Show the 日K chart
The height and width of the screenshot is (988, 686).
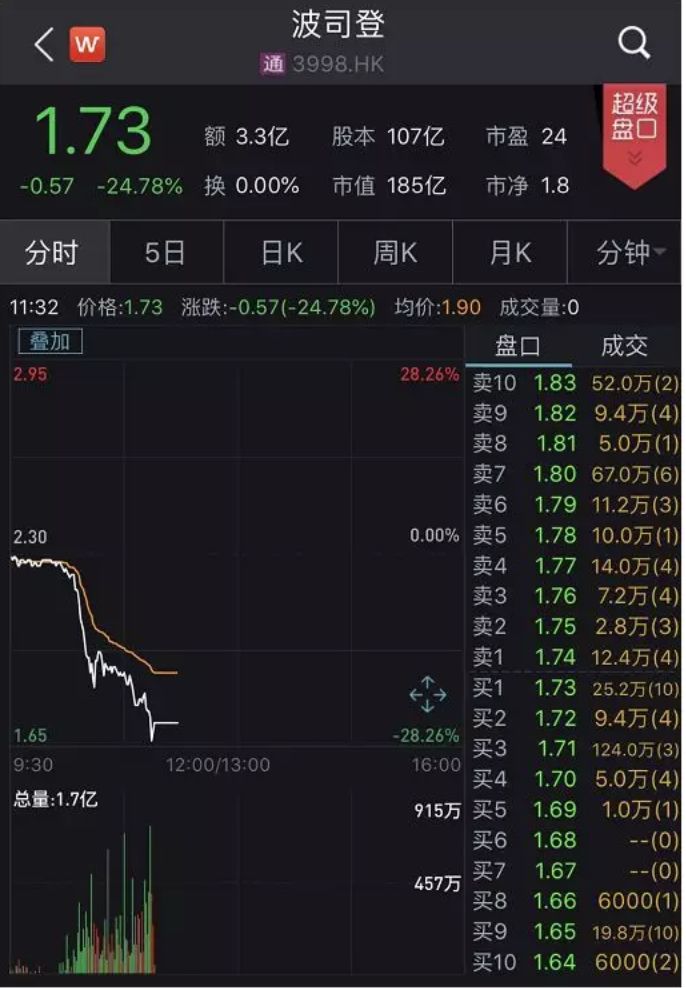point(281,253)
